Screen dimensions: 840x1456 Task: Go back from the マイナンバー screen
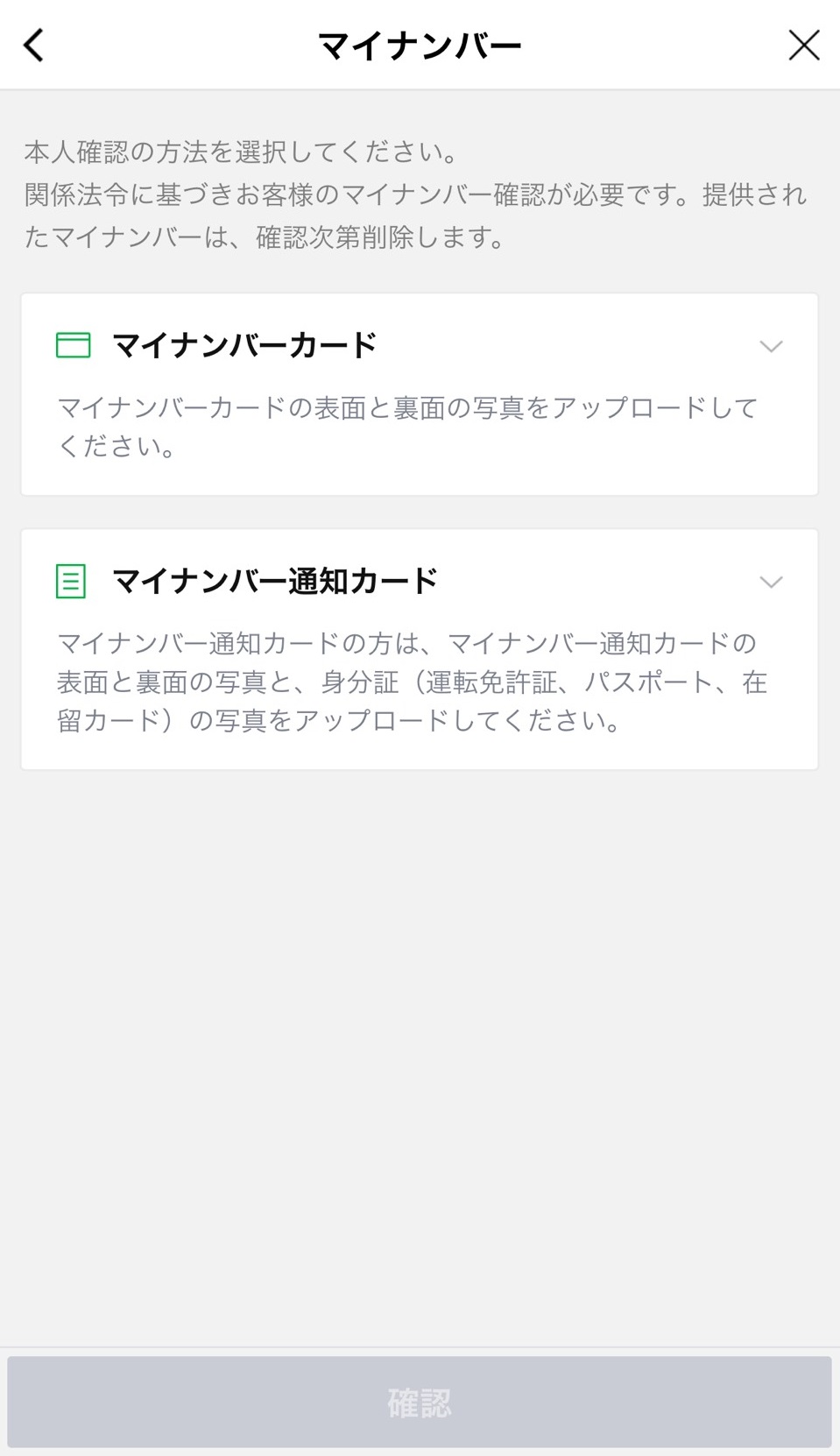[34, 46]
